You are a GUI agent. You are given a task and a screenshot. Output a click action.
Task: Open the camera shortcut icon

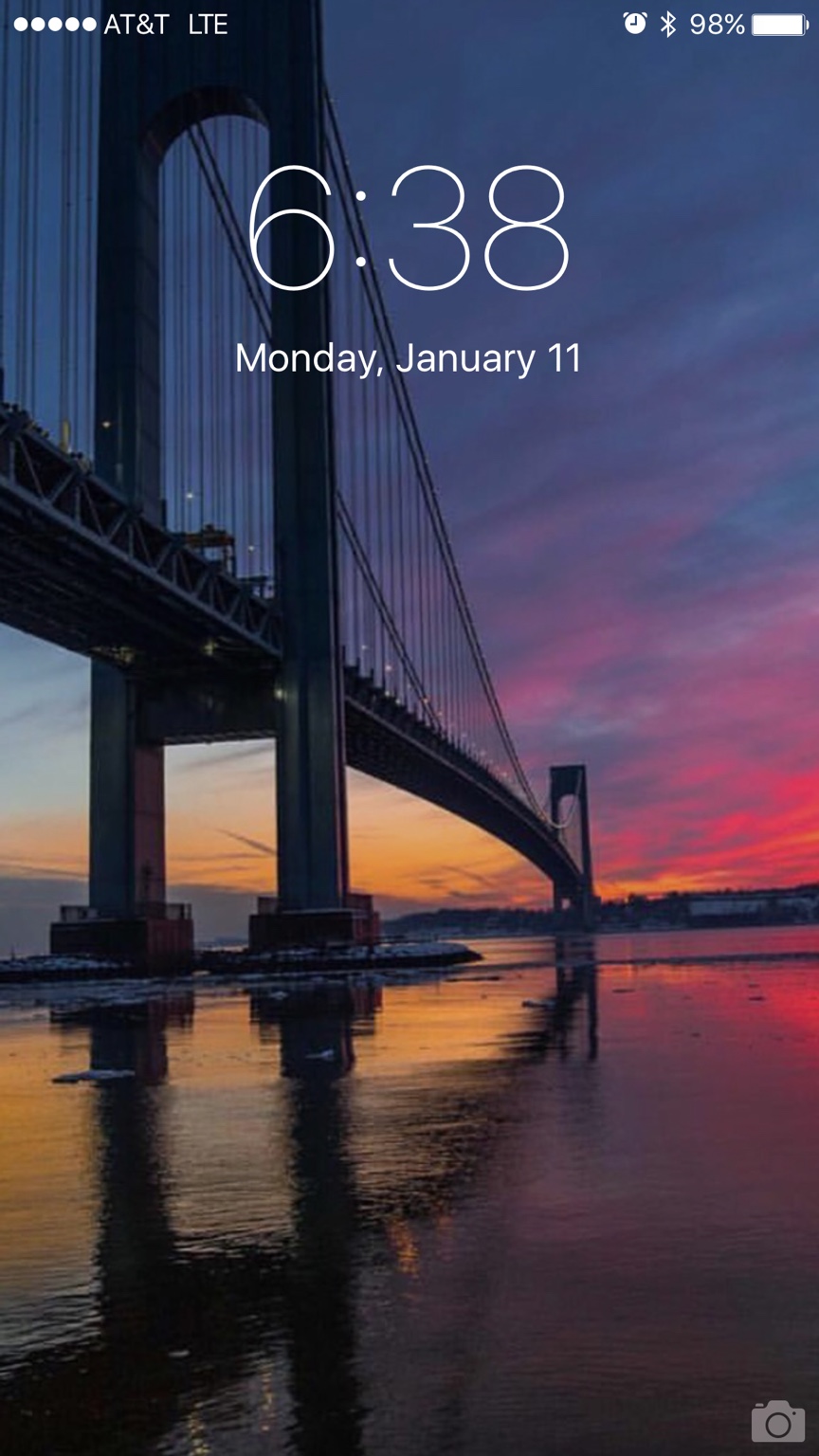[777, 1421]
